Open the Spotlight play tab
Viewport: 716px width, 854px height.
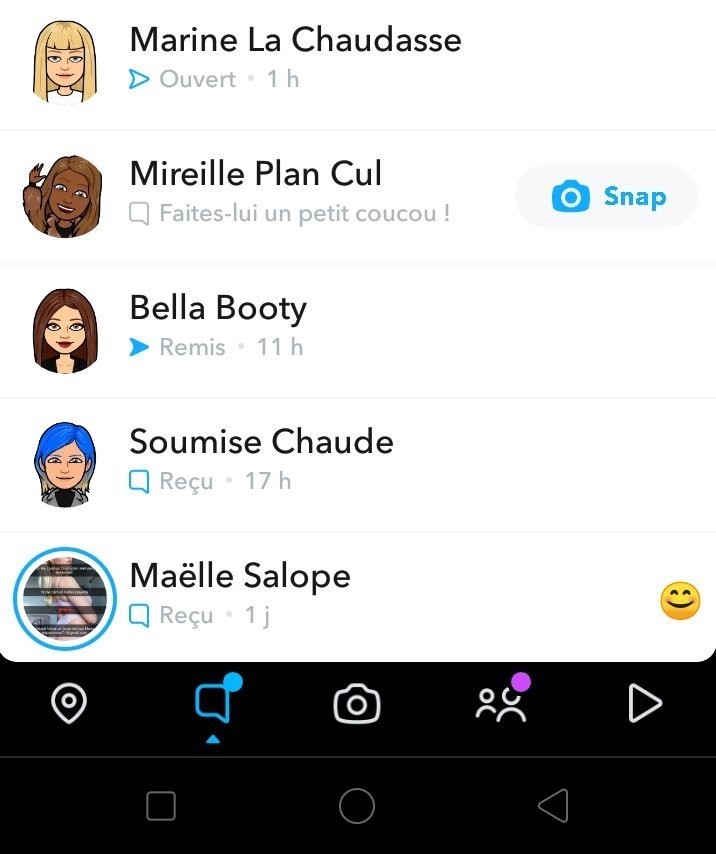click(644, 704)
